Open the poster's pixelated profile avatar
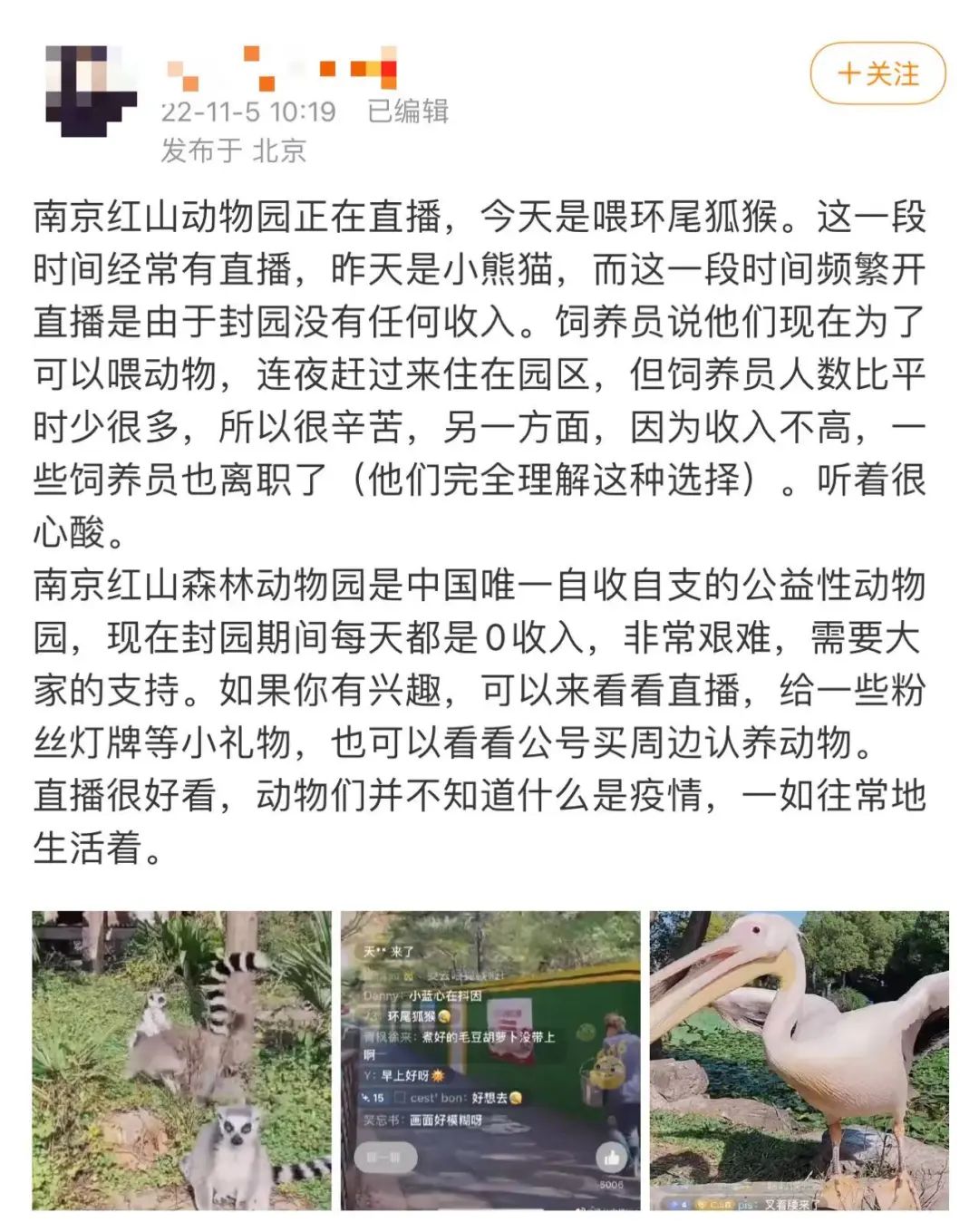 coord(89,92)
